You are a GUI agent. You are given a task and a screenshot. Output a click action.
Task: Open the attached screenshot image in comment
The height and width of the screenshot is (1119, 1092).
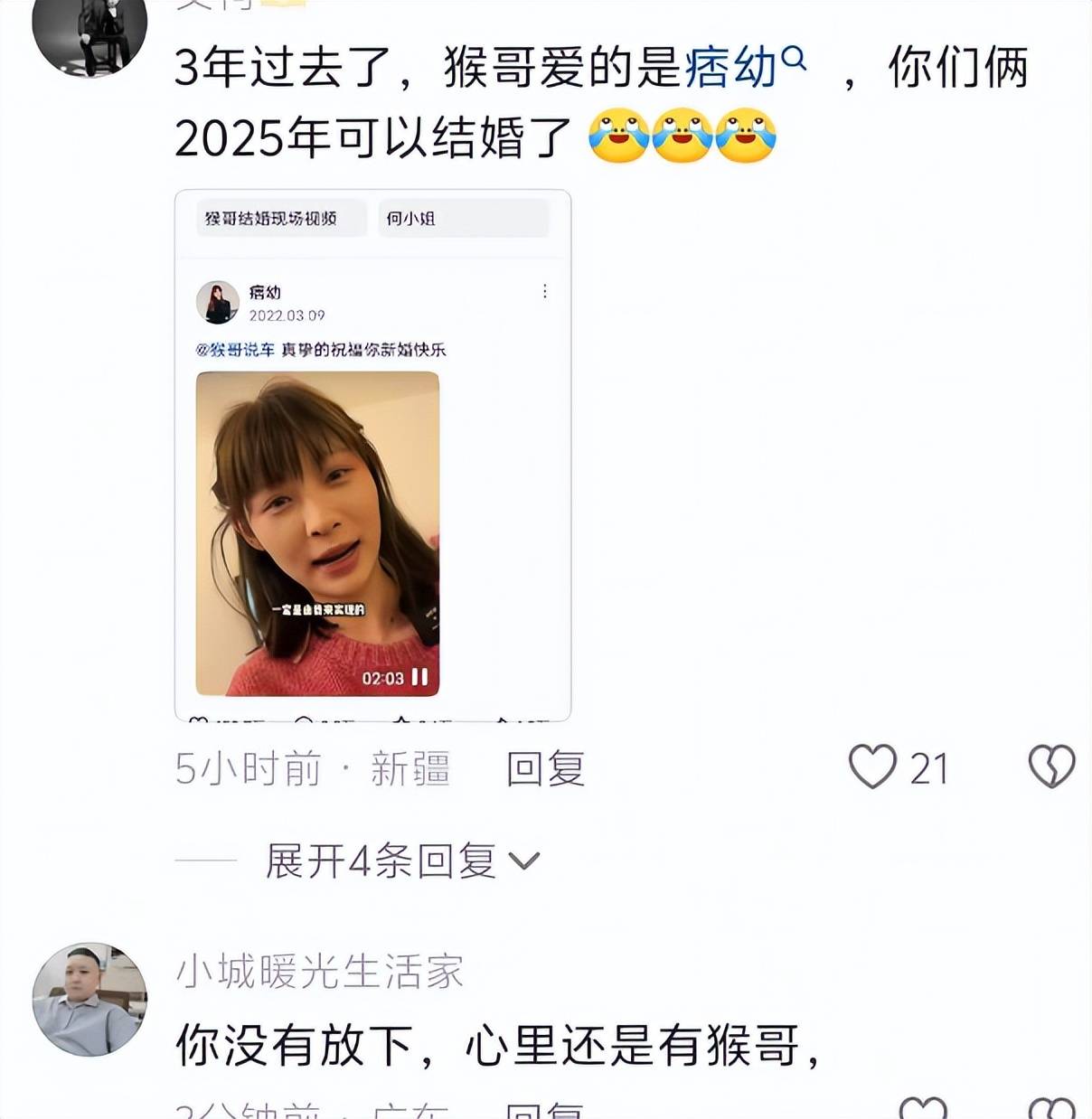coord(372,456)
